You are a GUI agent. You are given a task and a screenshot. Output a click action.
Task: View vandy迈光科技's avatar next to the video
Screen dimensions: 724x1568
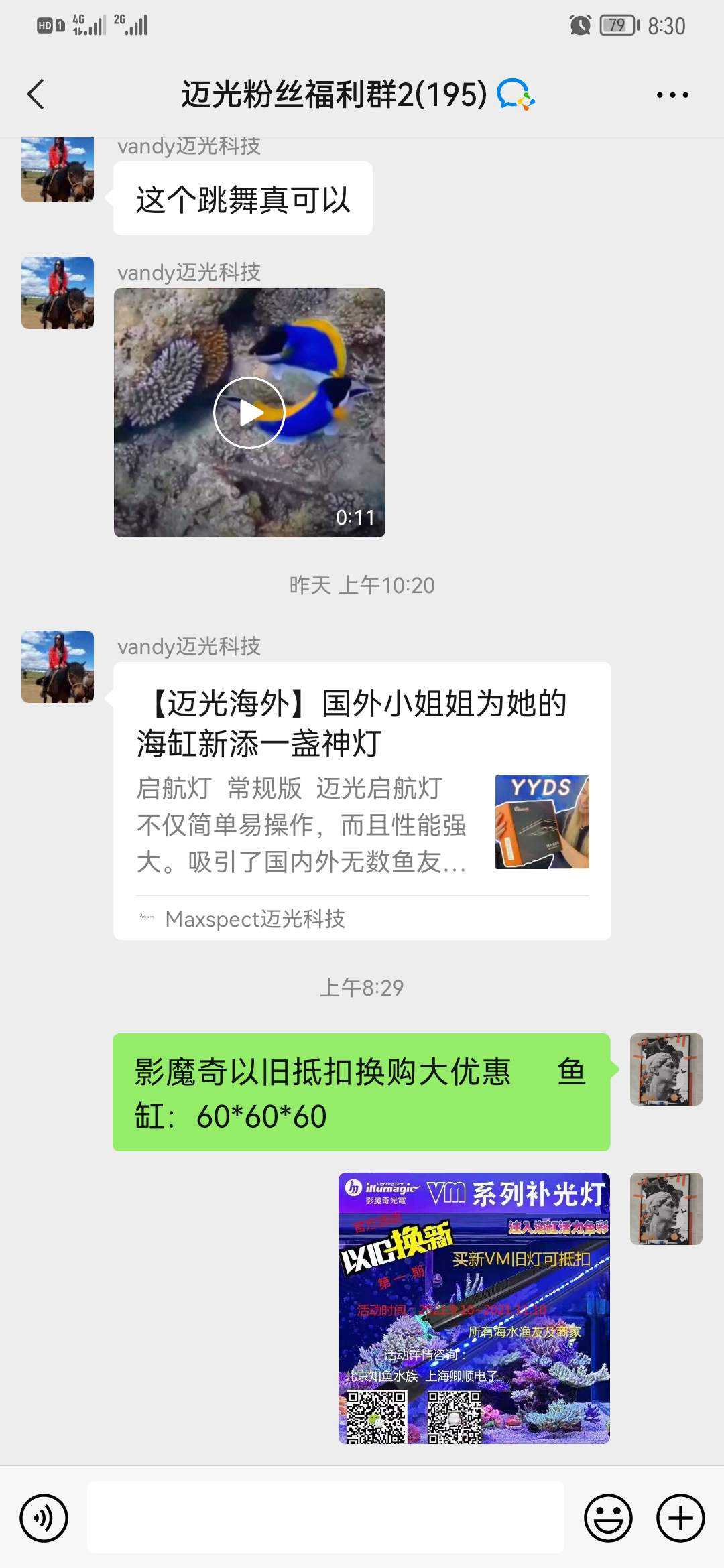(58, 293)
